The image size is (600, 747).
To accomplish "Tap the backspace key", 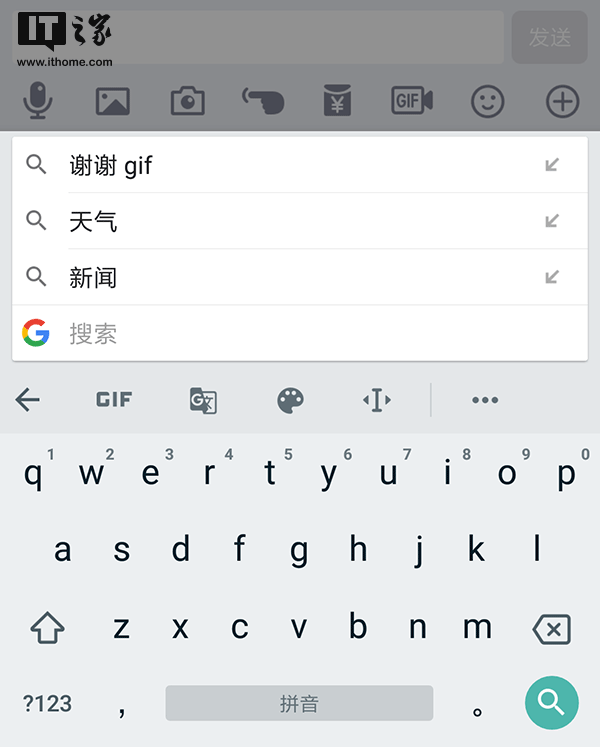I will pos(551,629).
